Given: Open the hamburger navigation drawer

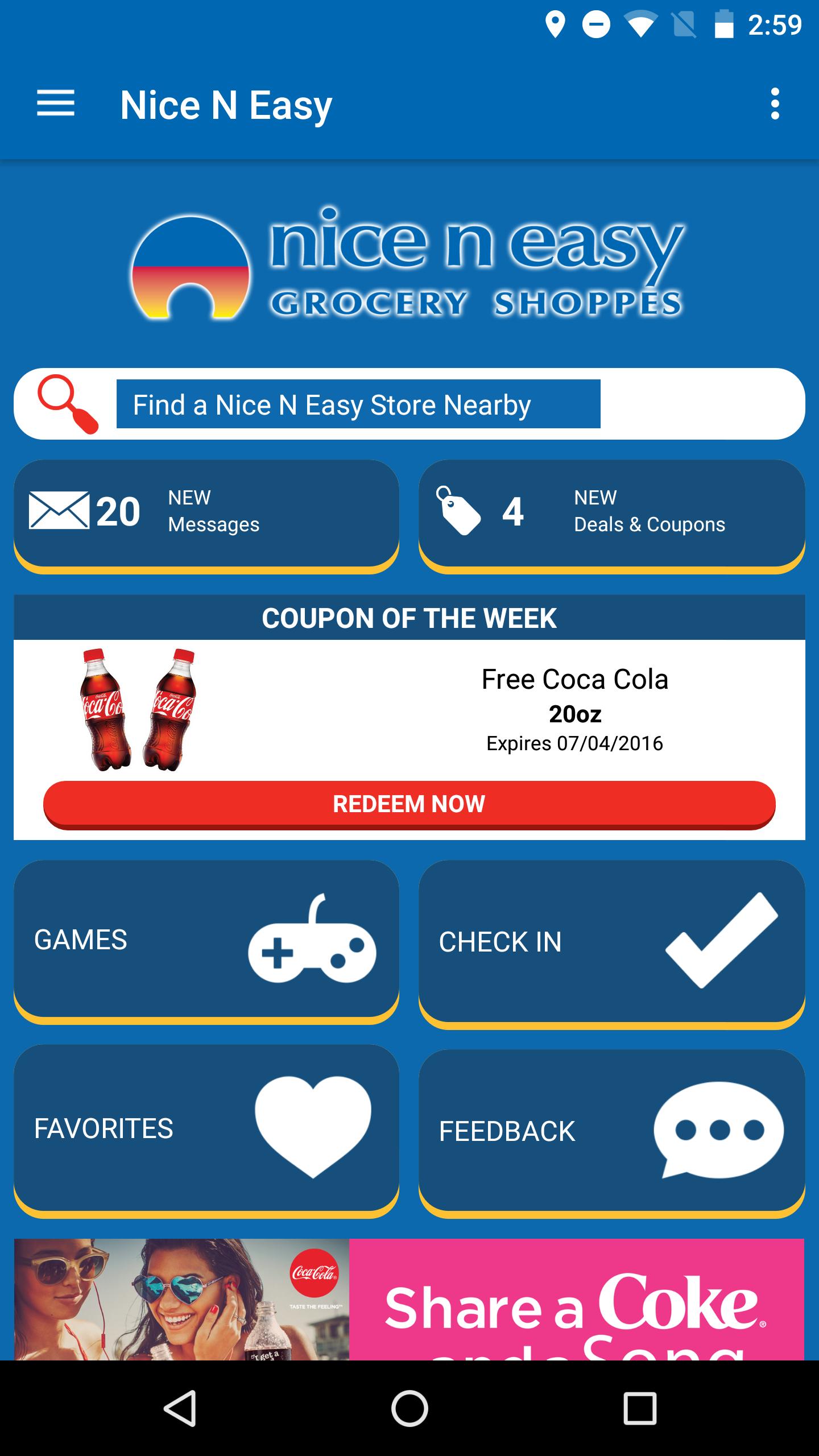Looking at the screenshot, I should click(x=56, y=104).
